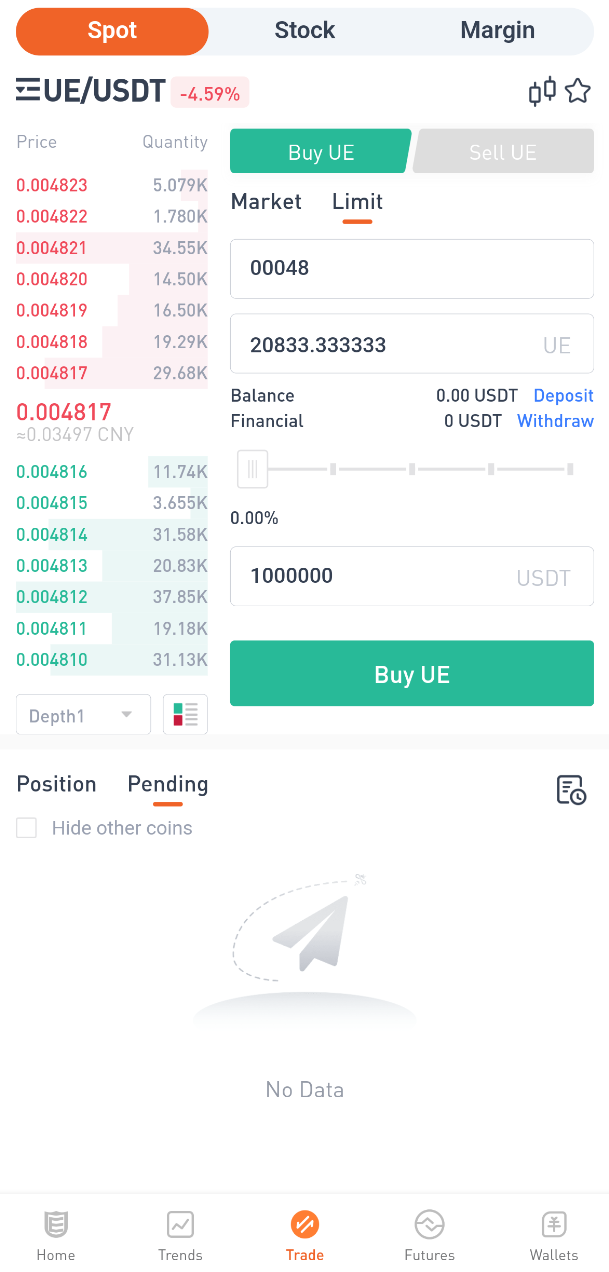Go to the Wallets tab
Screen dimensions: 609x1272
tap(554, 1236)
